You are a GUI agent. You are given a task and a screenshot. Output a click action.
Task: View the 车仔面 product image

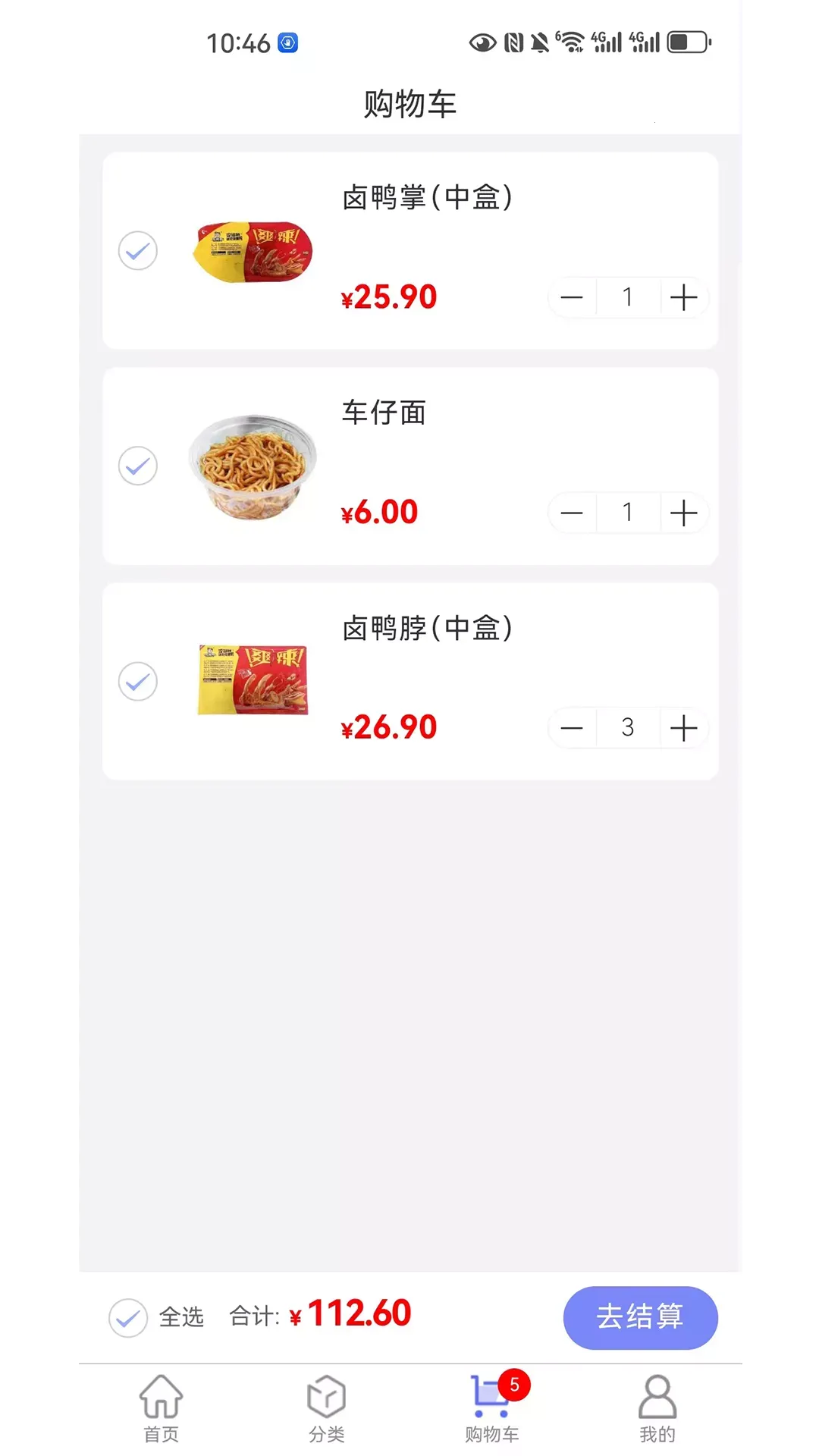253,466
